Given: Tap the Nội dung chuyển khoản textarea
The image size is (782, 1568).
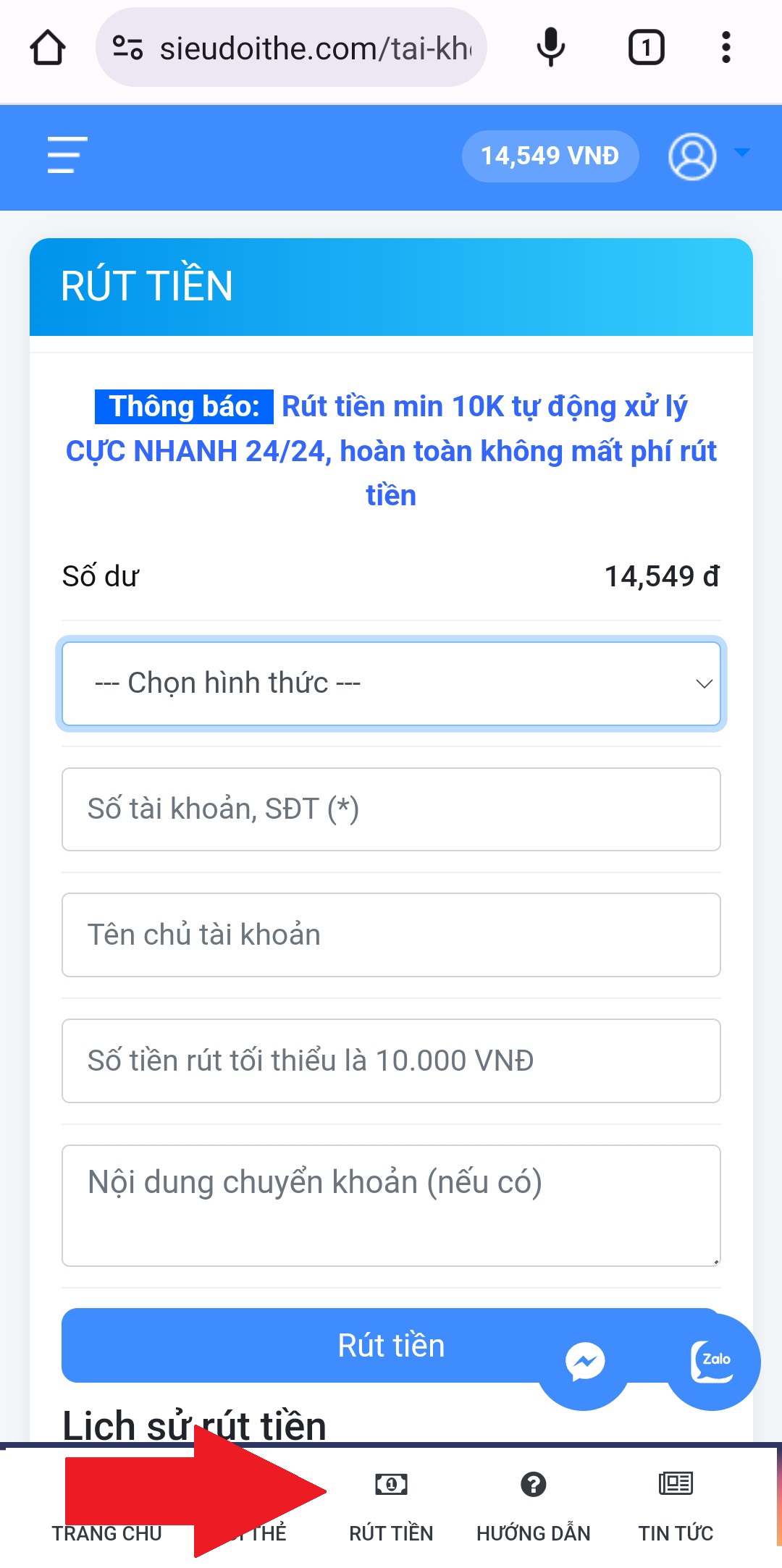Looking at the screenshot, I should [391, 1205].
